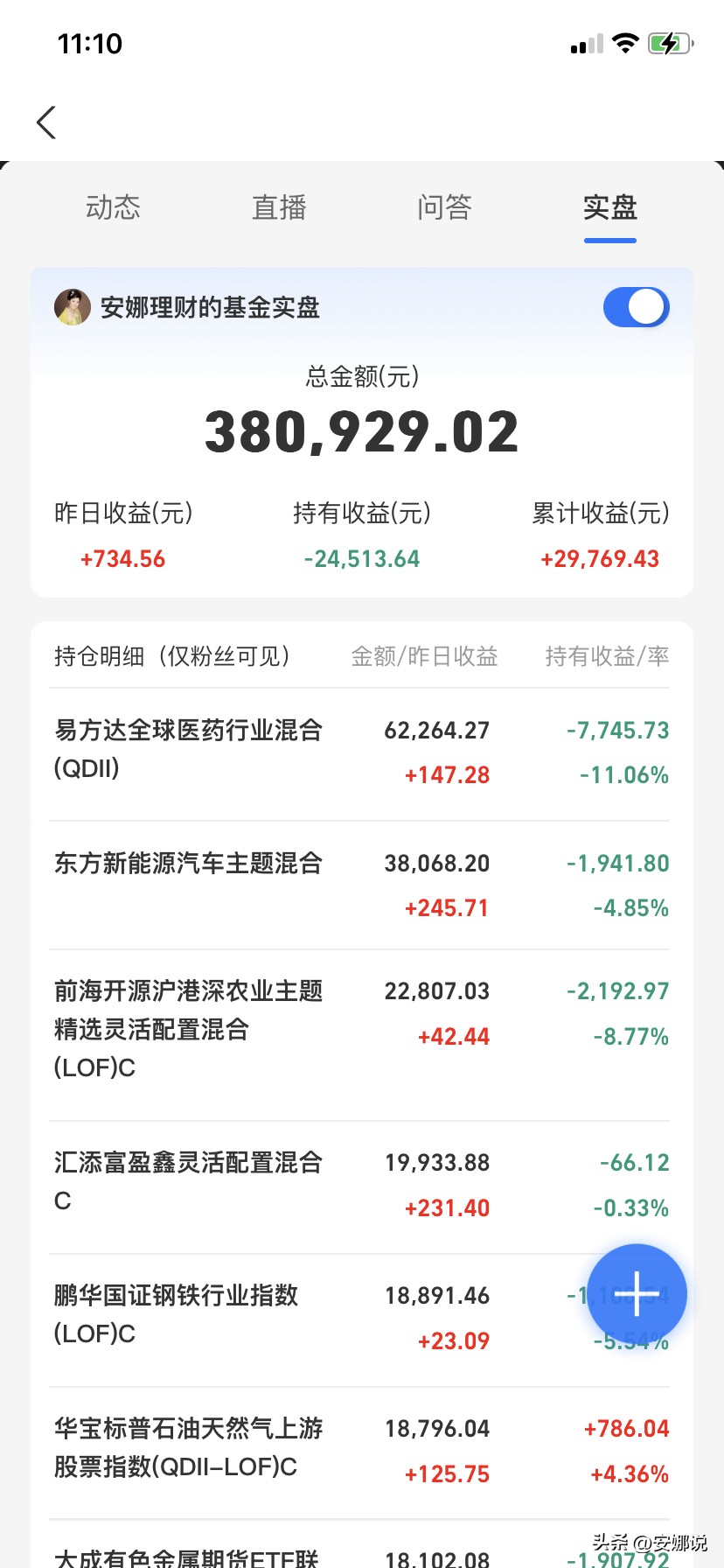This screenshot has height=1568, width=724.
Task: Open 安娜理财's profile avatar
Action: tap(73, 308)
